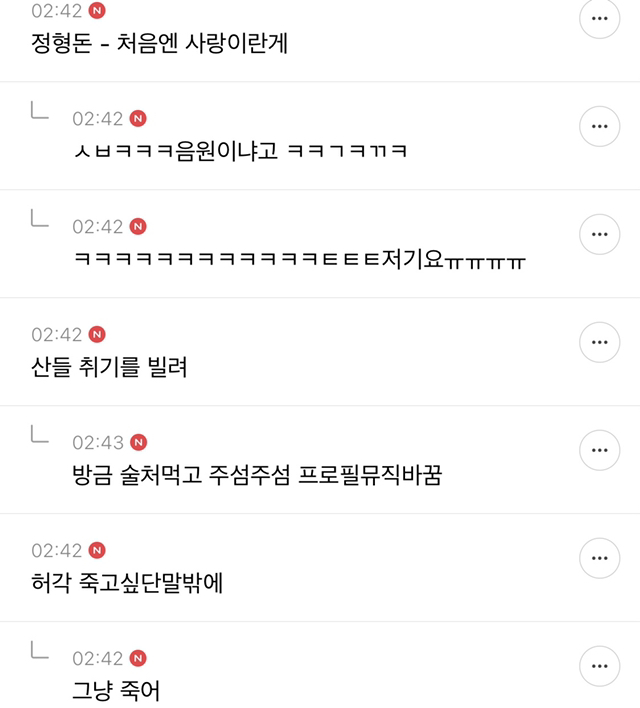
Task: Open more options for '그냥 죽어' reply
Action: 599,666
